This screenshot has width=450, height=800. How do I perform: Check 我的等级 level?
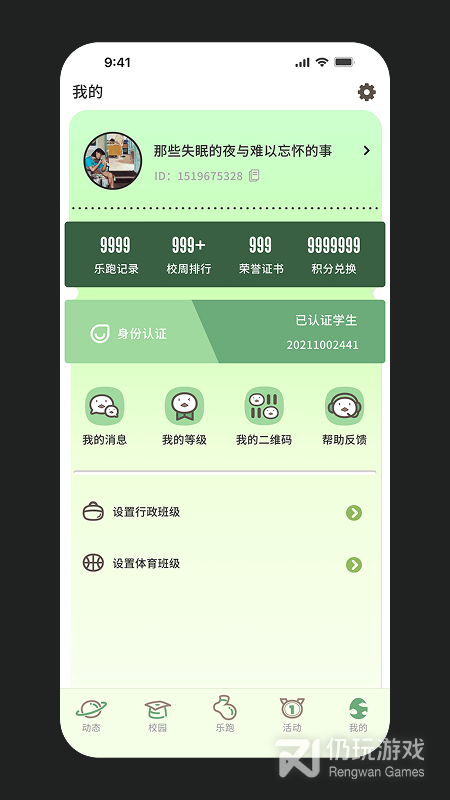[x=184, y=417]
